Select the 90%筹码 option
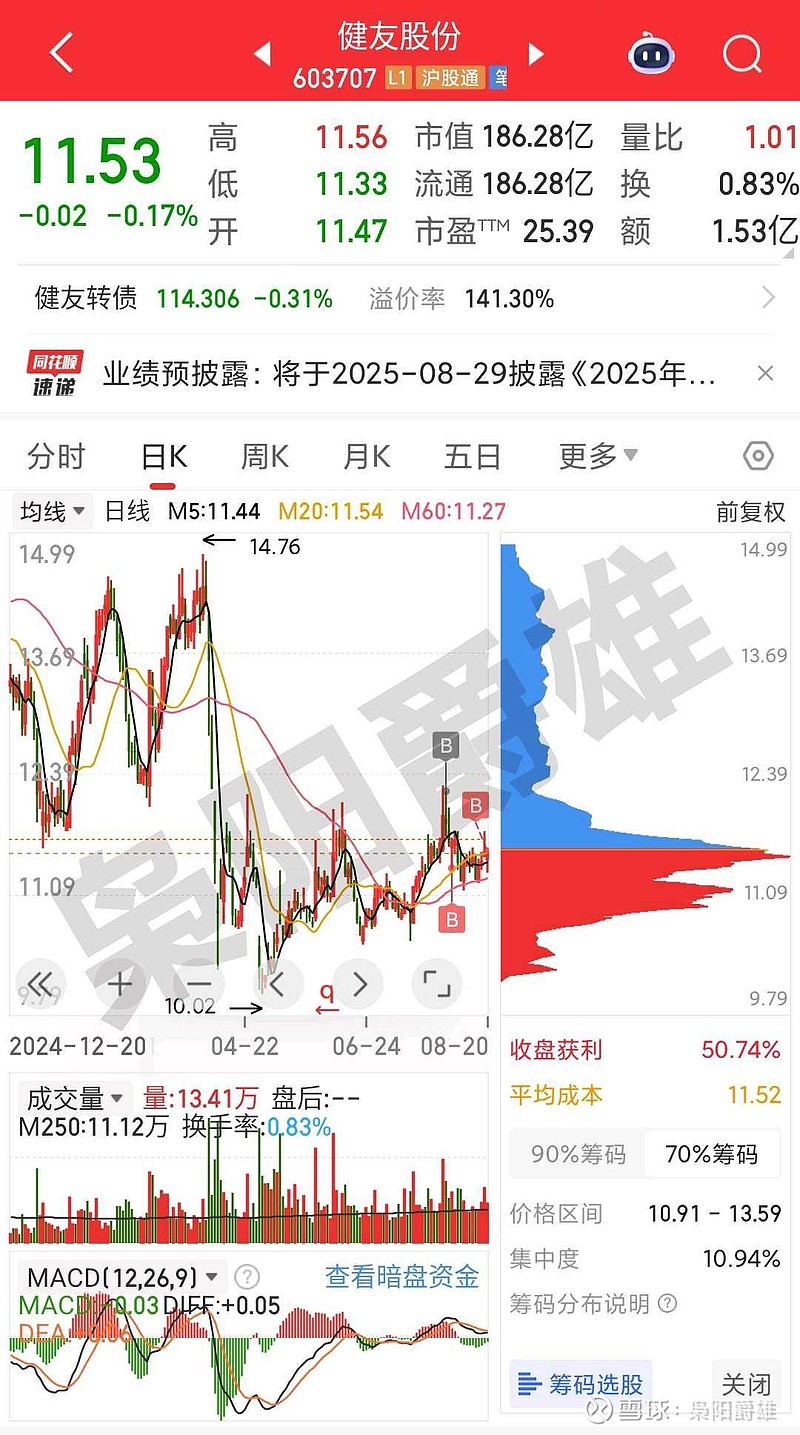Image resolution: width=800 pixels, height=1435 pixels. click(578, 1154)
